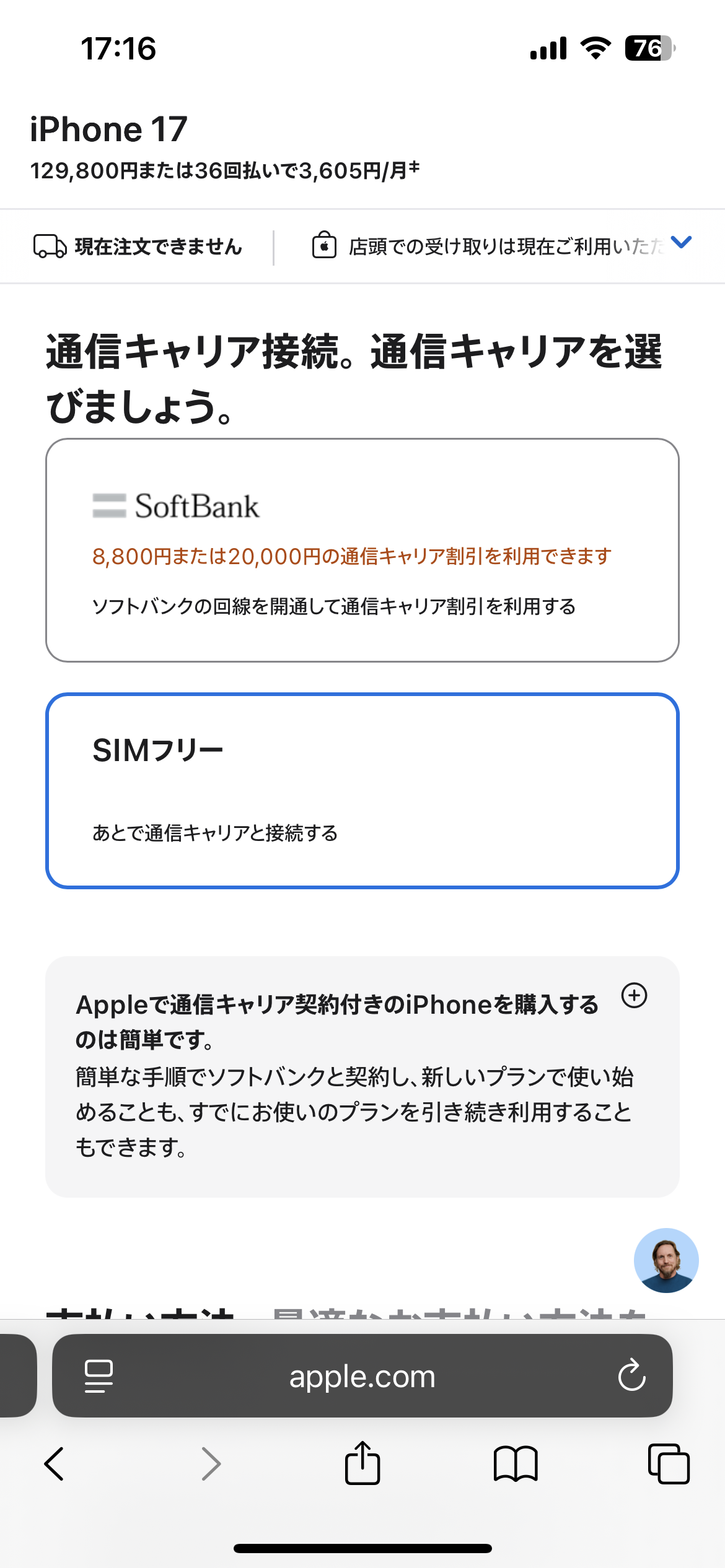725x1568 pixels.
Task: Open the page settings menu icon
Action: 99,1376
